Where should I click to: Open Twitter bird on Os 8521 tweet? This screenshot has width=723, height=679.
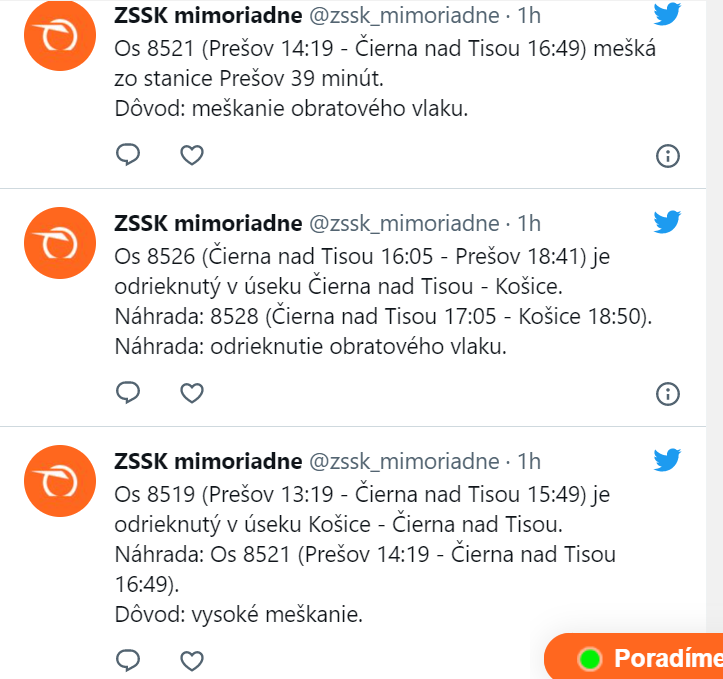pos(667,15)
